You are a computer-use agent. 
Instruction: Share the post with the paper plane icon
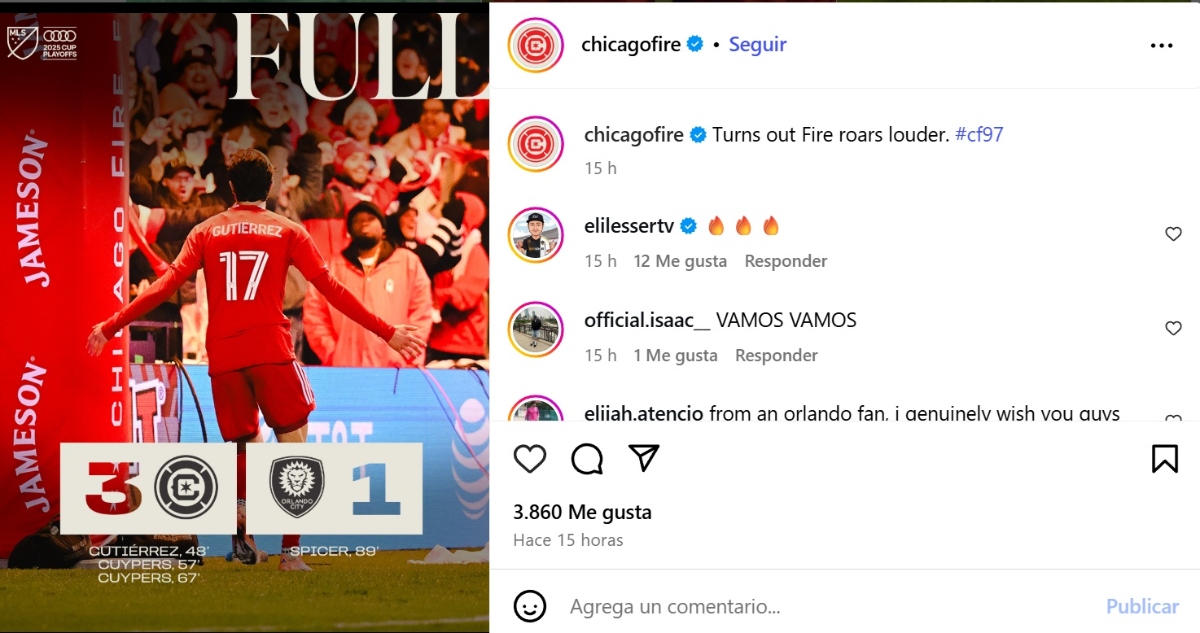[x=644, y=458]
